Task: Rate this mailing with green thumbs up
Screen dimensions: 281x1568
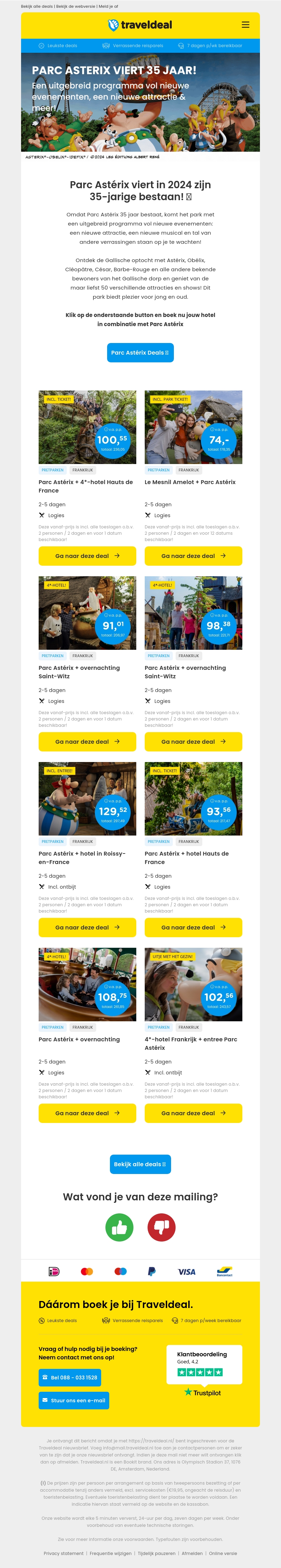Action: point(119,1228)
